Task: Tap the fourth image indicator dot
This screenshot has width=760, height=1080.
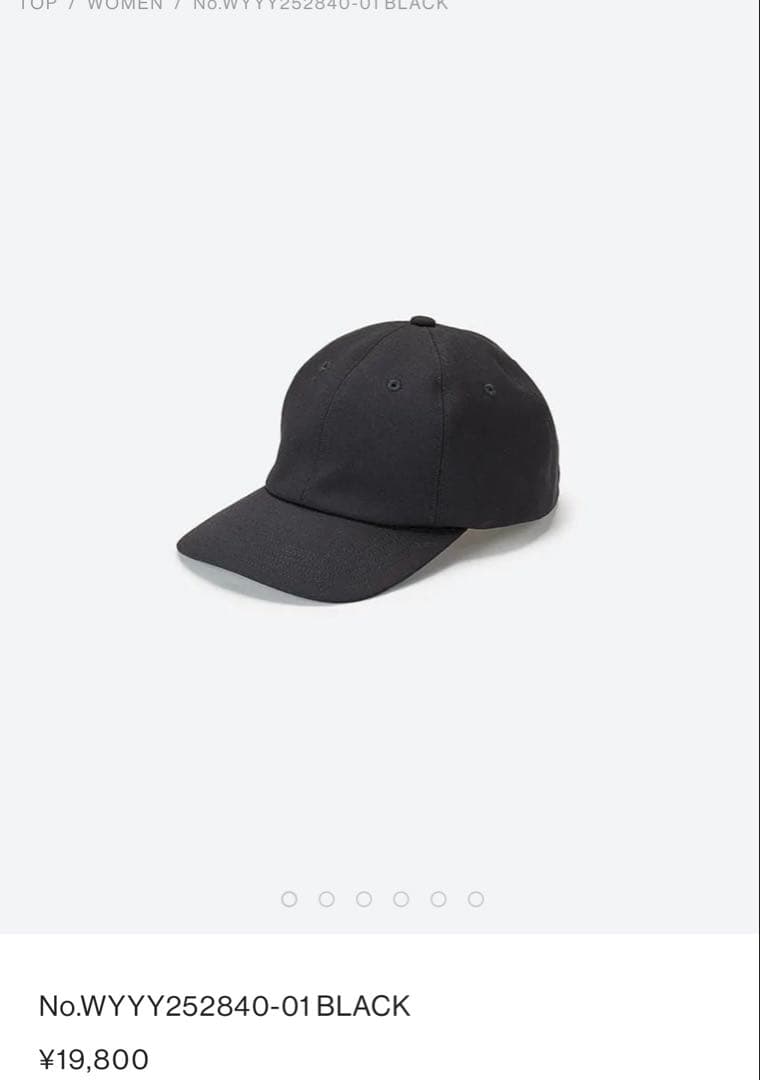Action: coord(401,899)
